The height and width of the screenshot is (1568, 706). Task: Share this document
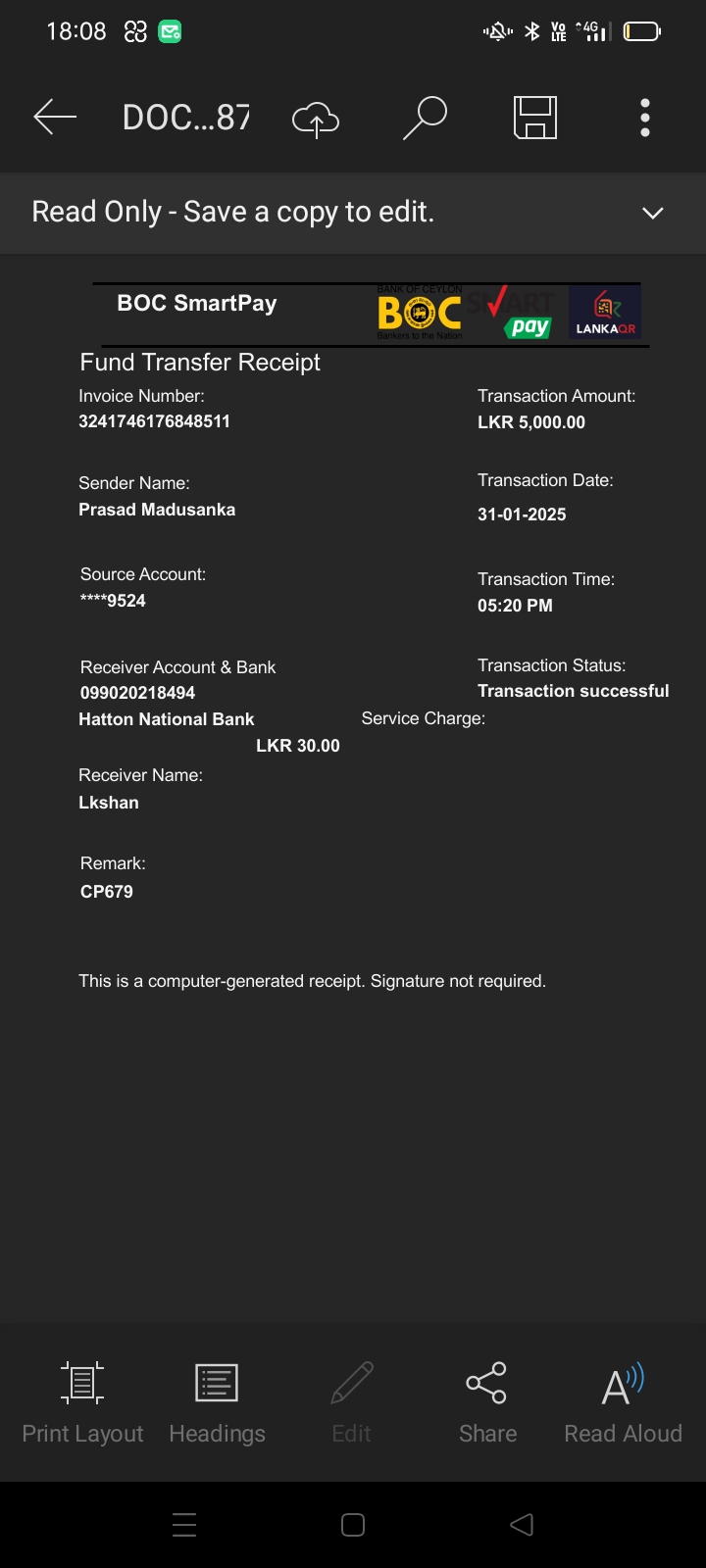pos(487,1402)
